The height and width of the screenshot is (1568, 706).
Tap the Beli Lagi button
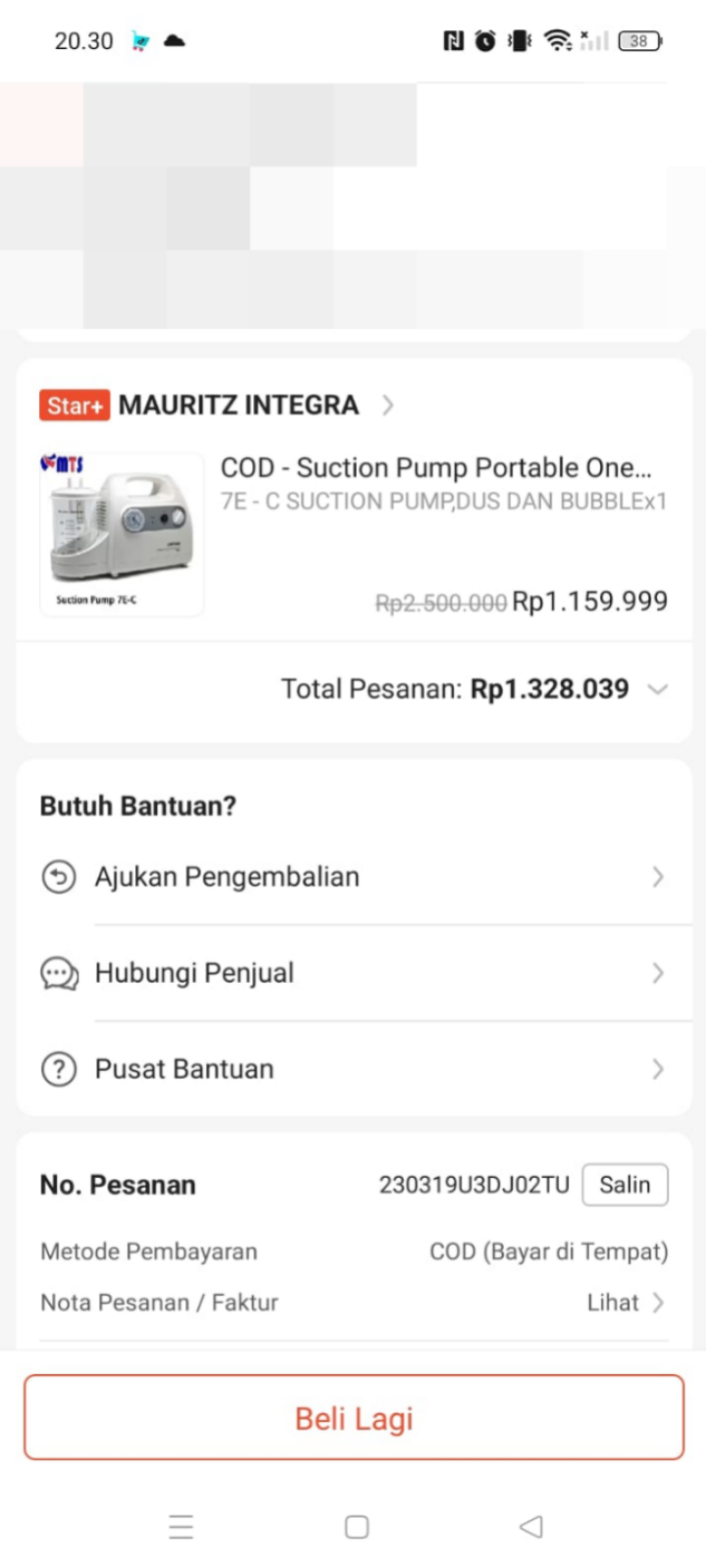[353, 1418]
